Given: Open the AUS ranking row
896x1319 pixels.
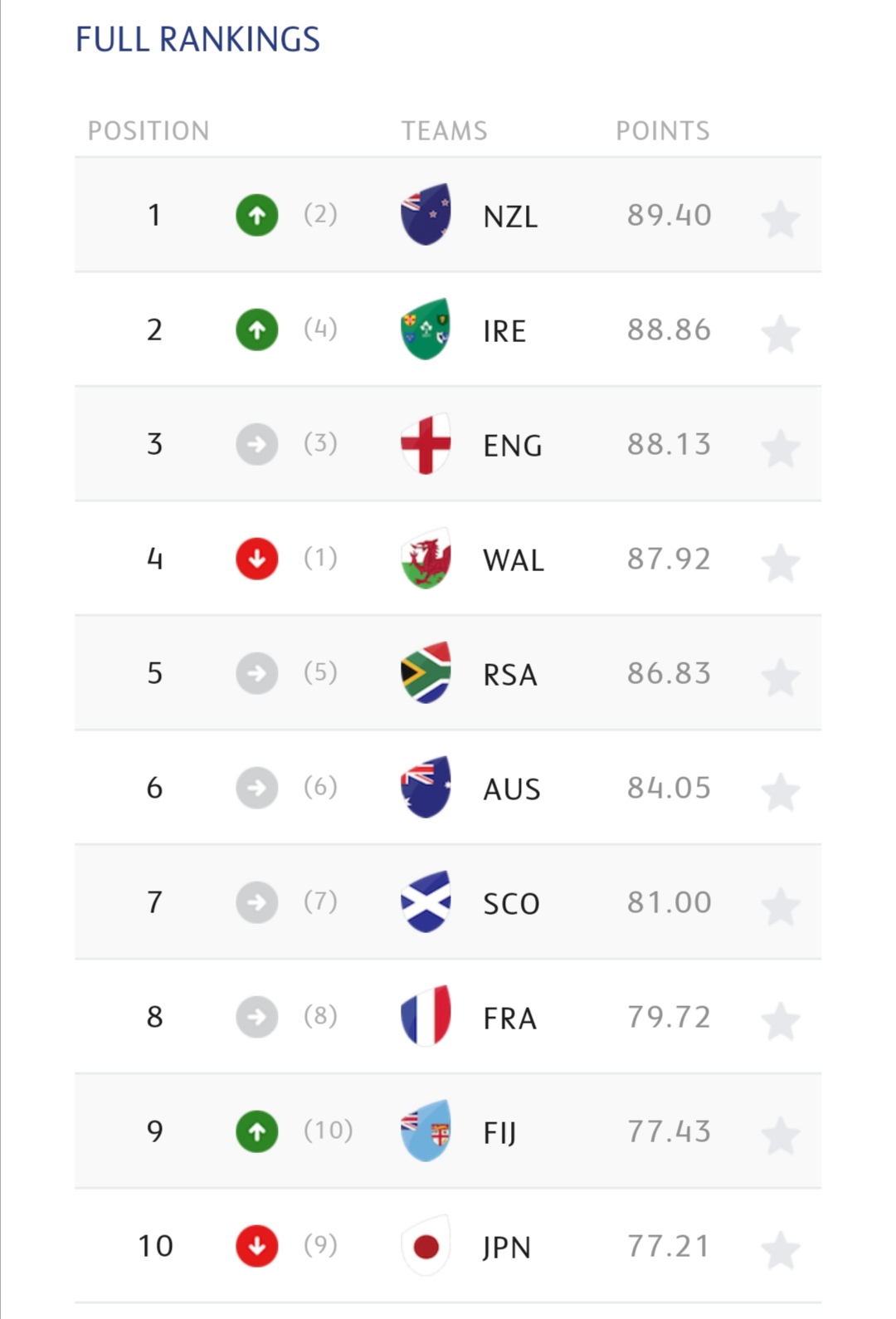Looking at the screenshot, I should [511, 789].
